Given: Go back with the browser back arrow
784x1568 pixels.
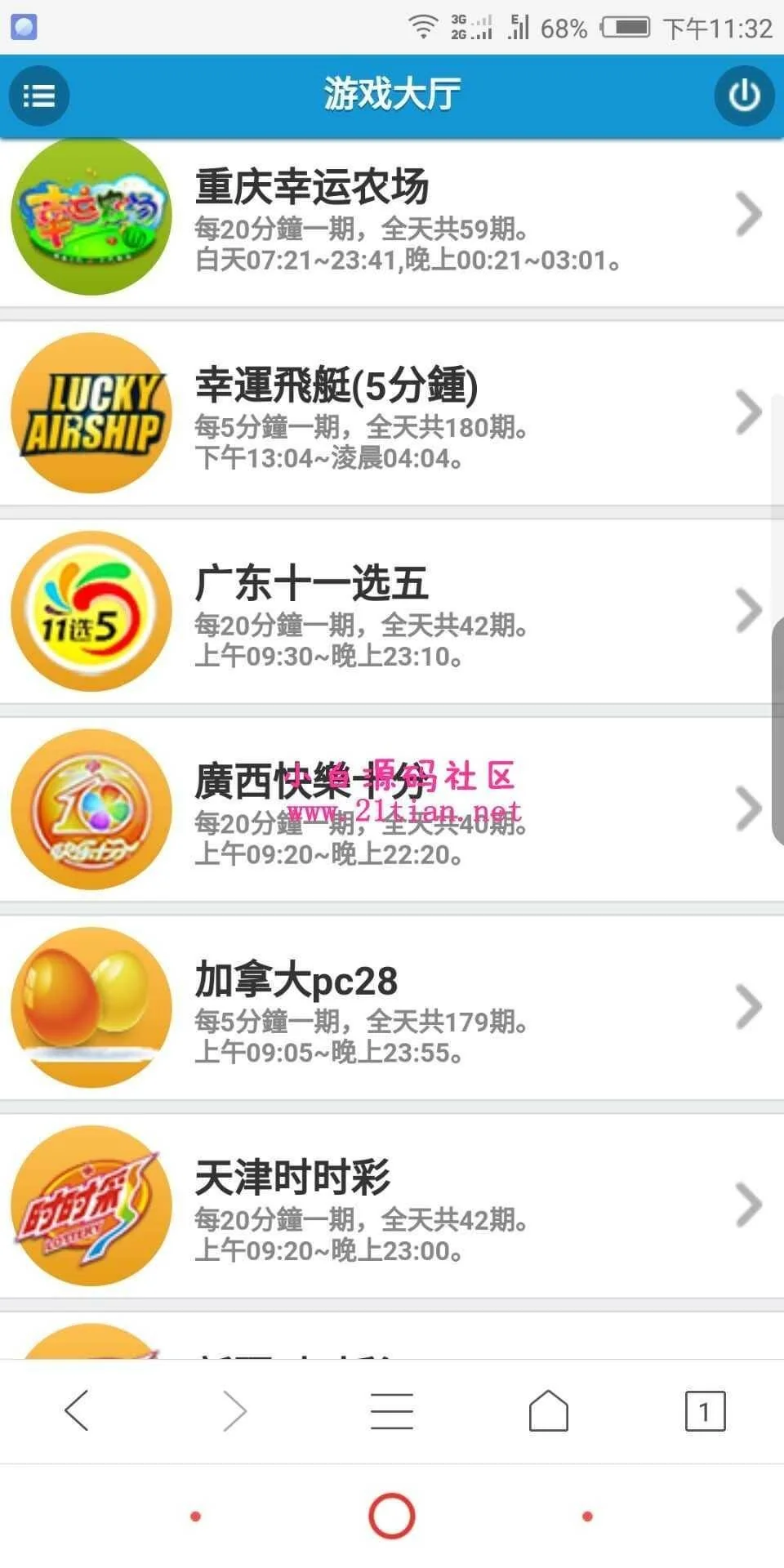Looking at the screenshot, I should point(77,1410).
